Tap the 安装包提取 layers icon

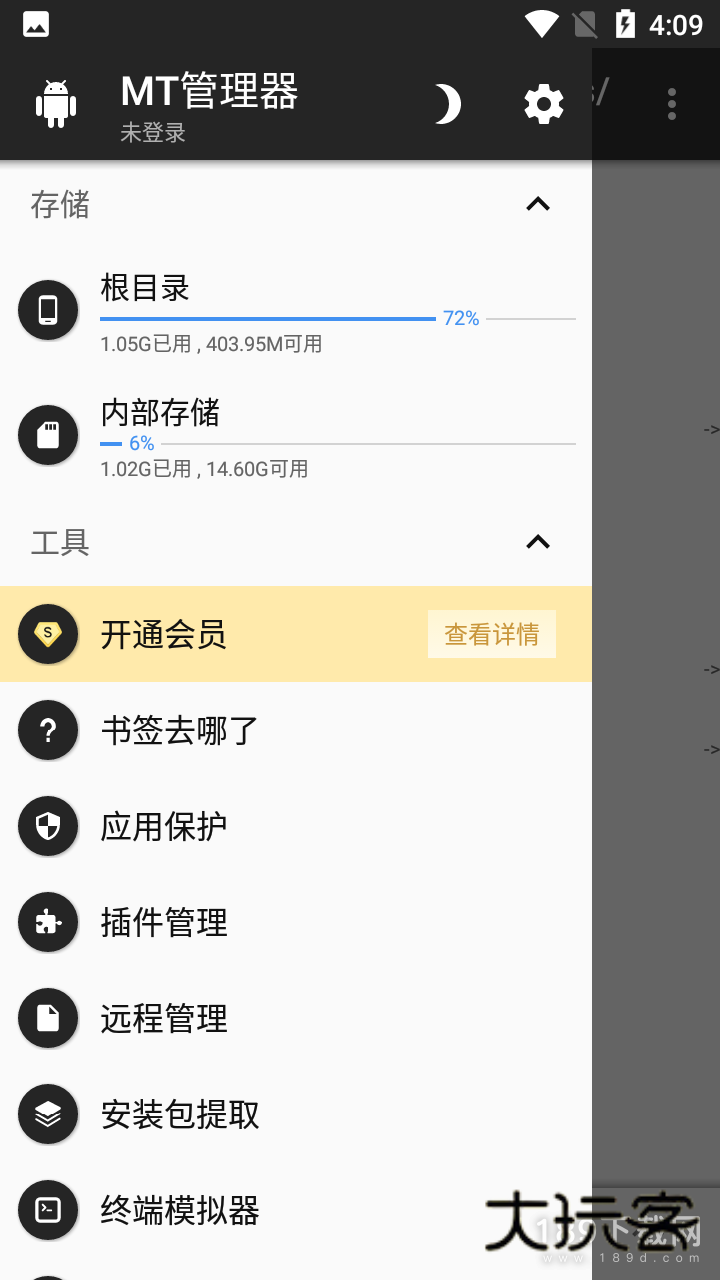tap(48, 1114)
